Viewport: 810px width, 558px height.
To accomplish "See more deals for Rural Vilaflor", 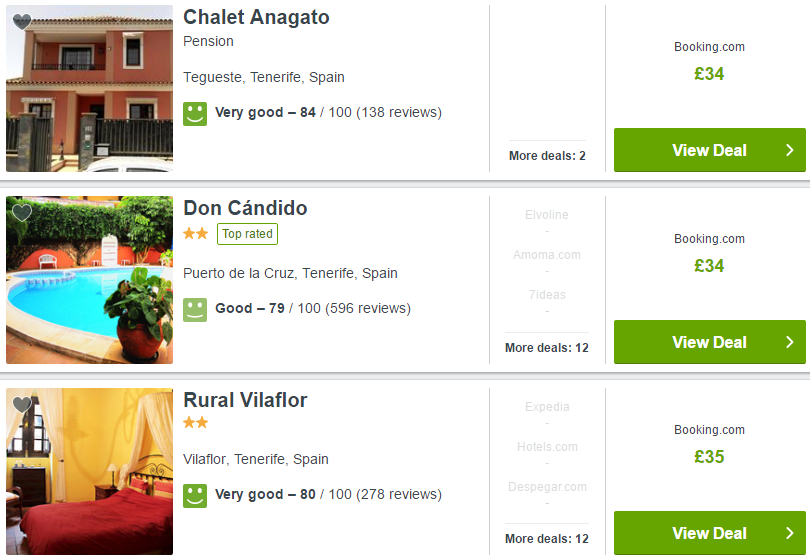I will (x=547, y=539).
